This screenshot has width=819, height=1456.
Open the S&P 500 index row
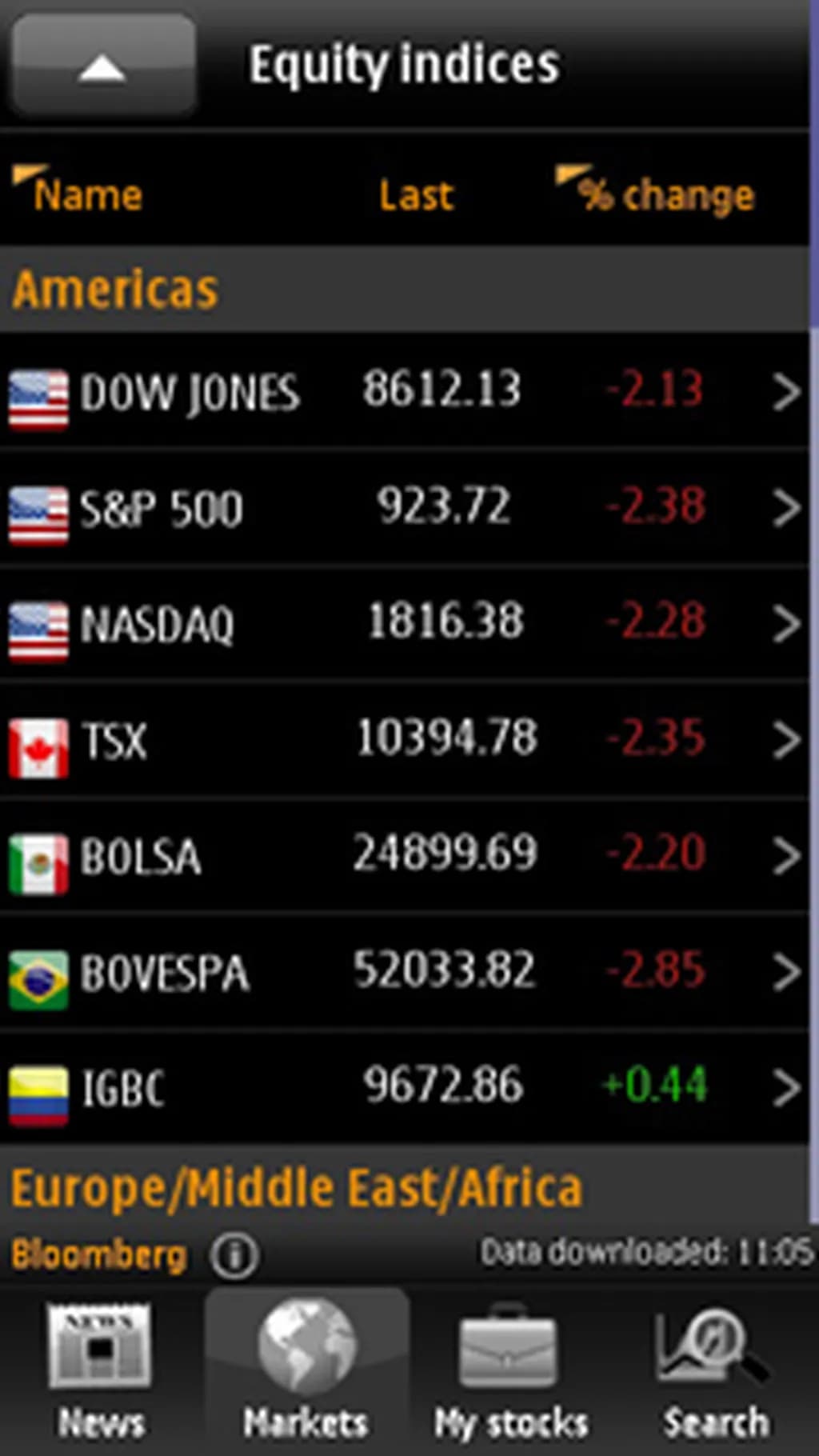coord(404,508)
